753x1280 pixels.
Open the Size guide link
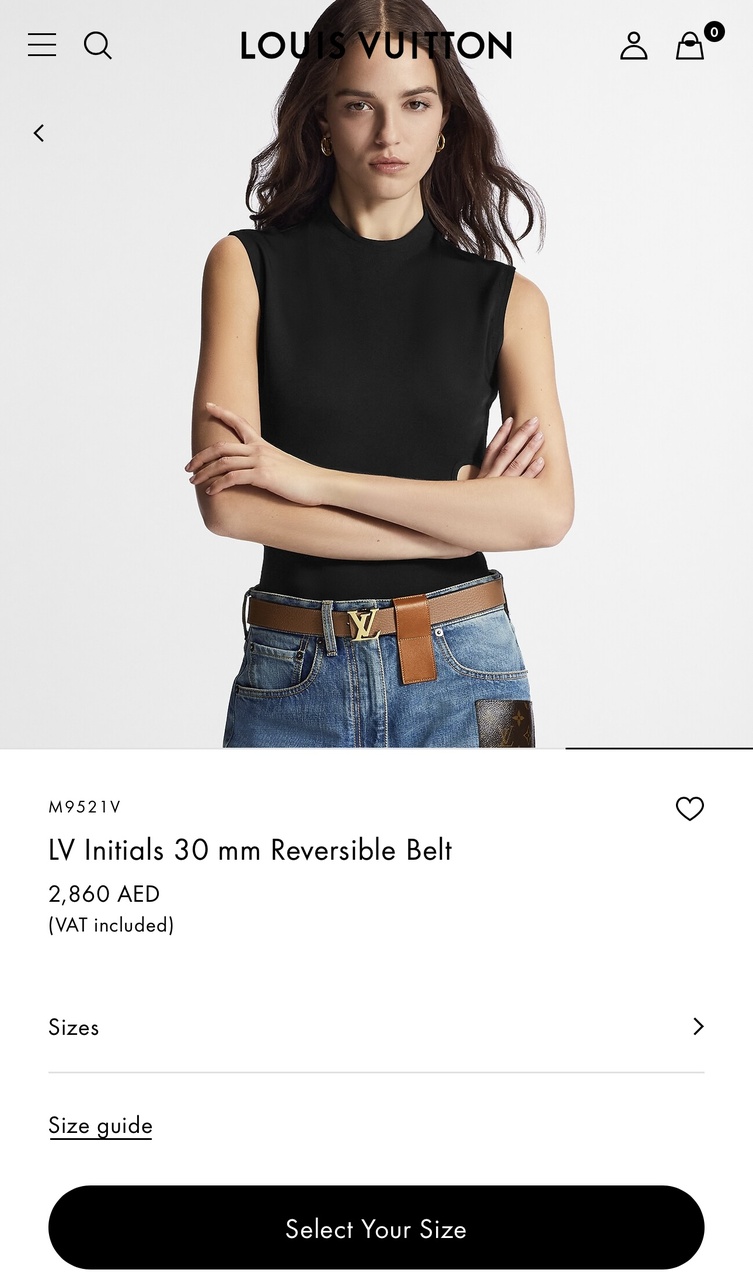pos(100,1125)
